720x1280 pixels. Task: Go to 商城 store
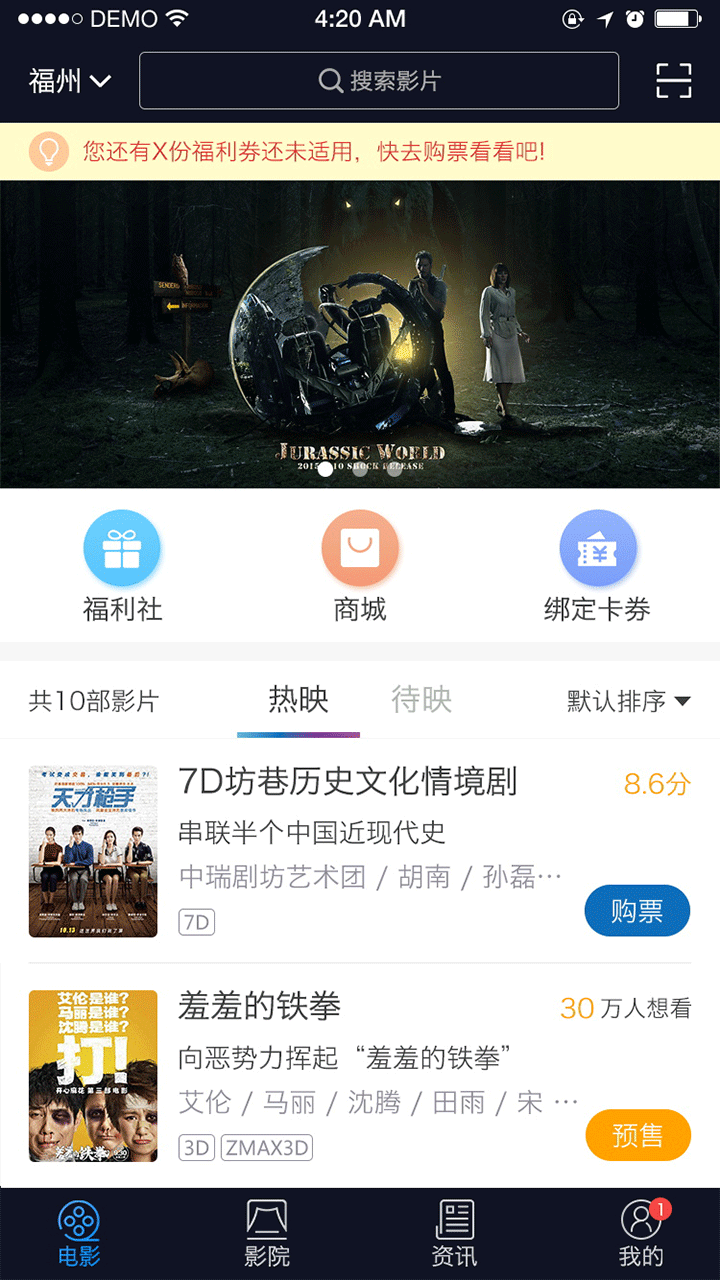(x=360, y=566)
